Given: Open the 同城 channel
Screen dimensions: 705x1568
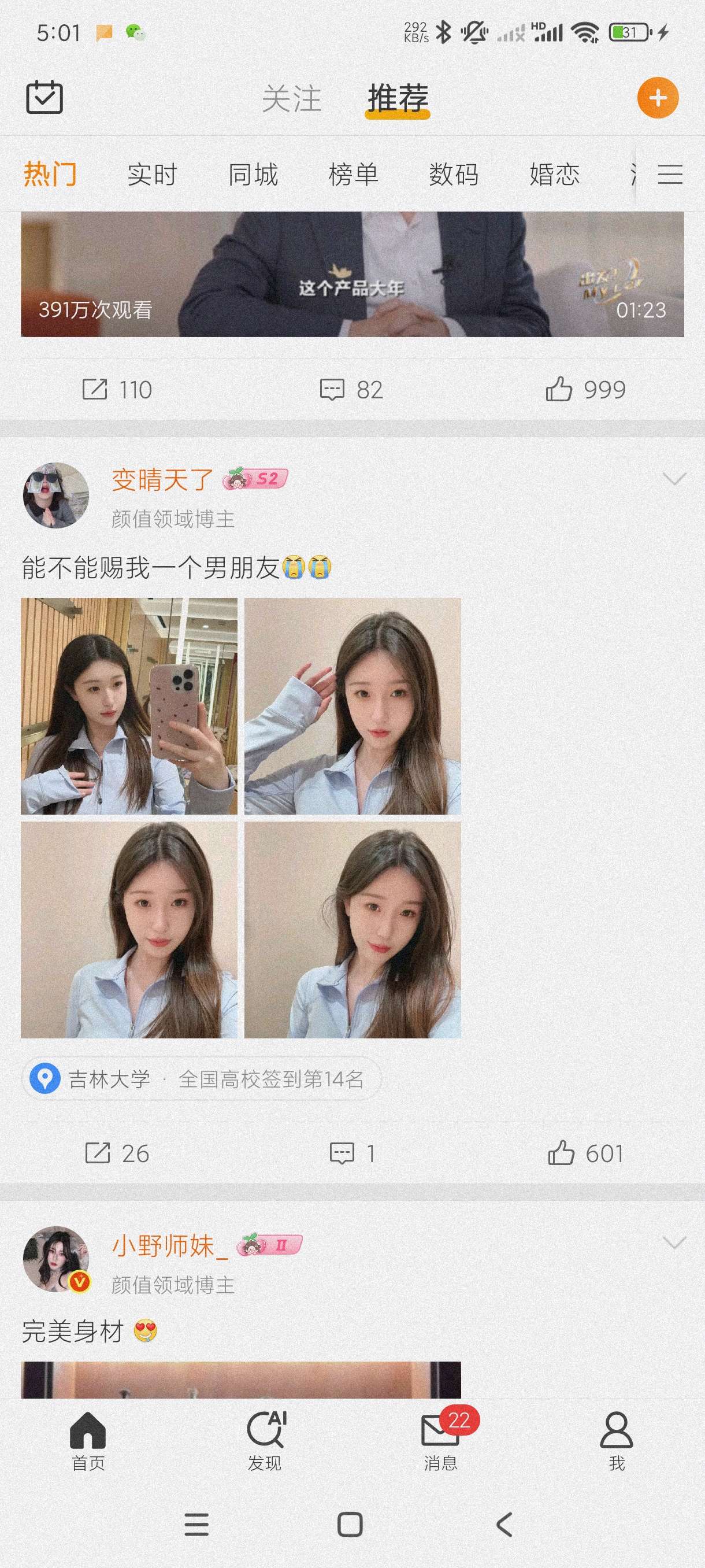Looking at the screenshot, I should point(253,175).
